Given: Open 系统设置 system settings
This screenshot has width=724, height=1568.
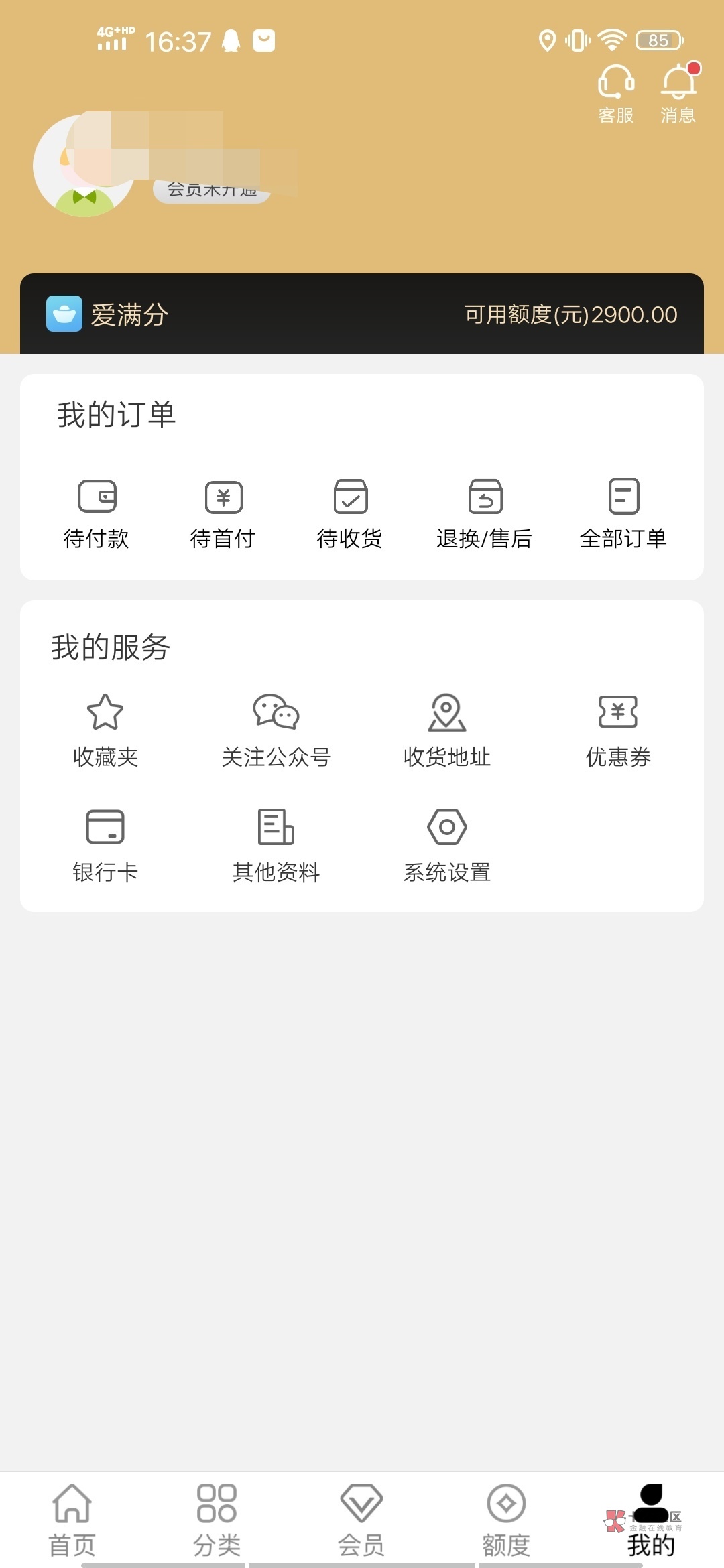Looking at the screenshot, I should click(x=447, y=846).
